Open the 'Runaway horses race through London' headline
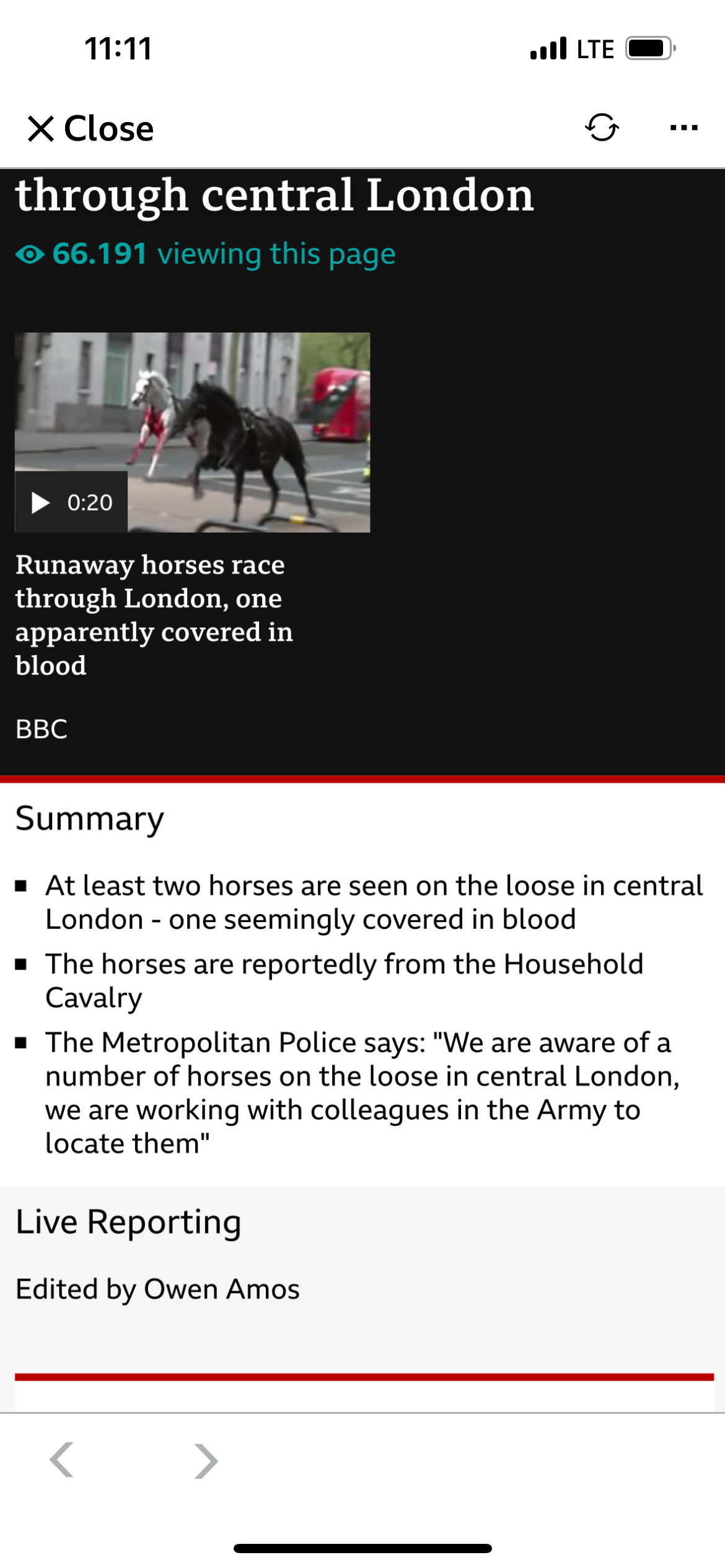Viewport: 725px width, 1568px height. coord(154,615)
